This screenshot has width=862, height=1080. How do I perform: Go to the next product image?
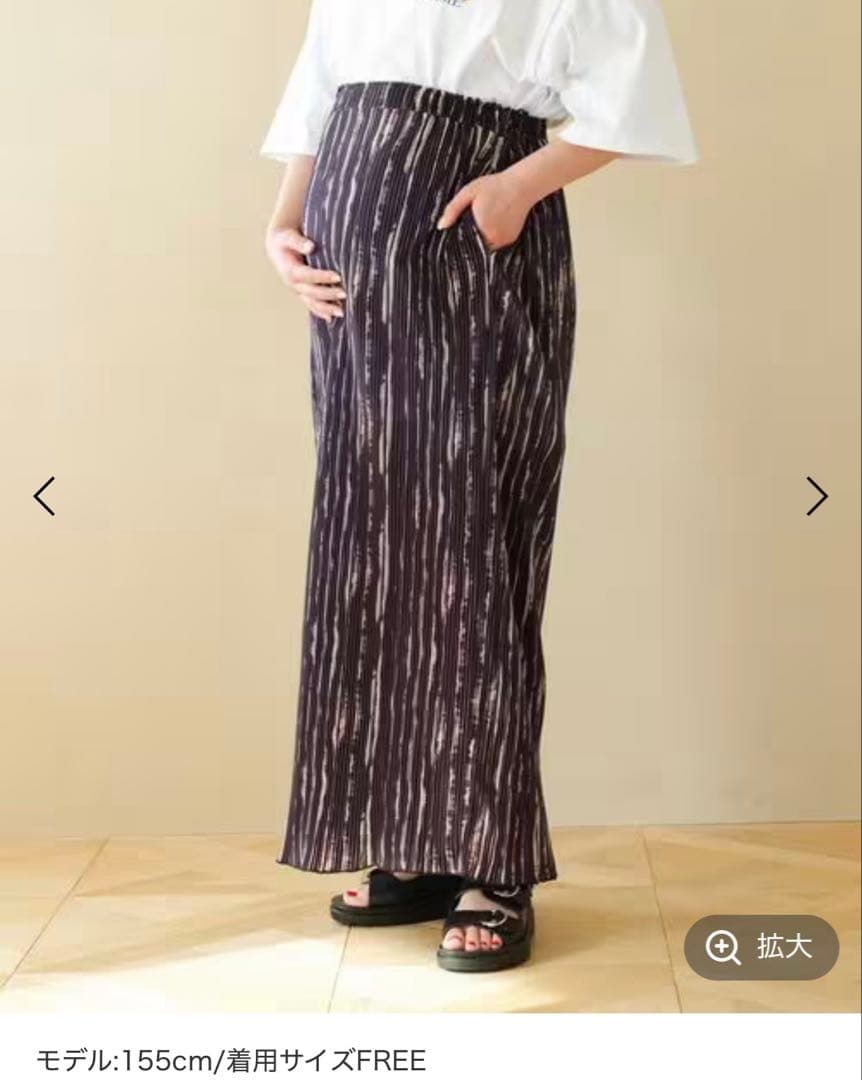click(817, 496)
